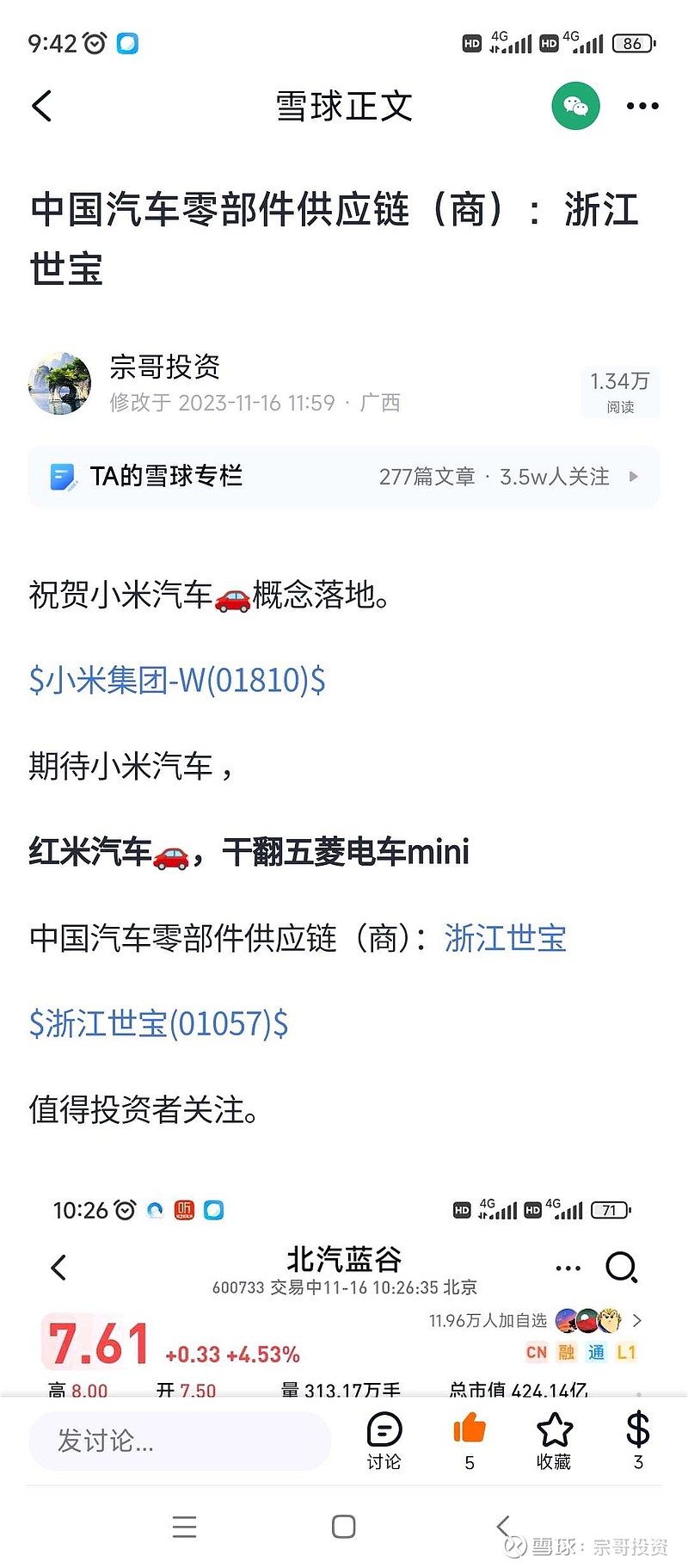Open the TA的雪球专栏 column row
The height and width of the screenshot is (1568, 688).
344,476
